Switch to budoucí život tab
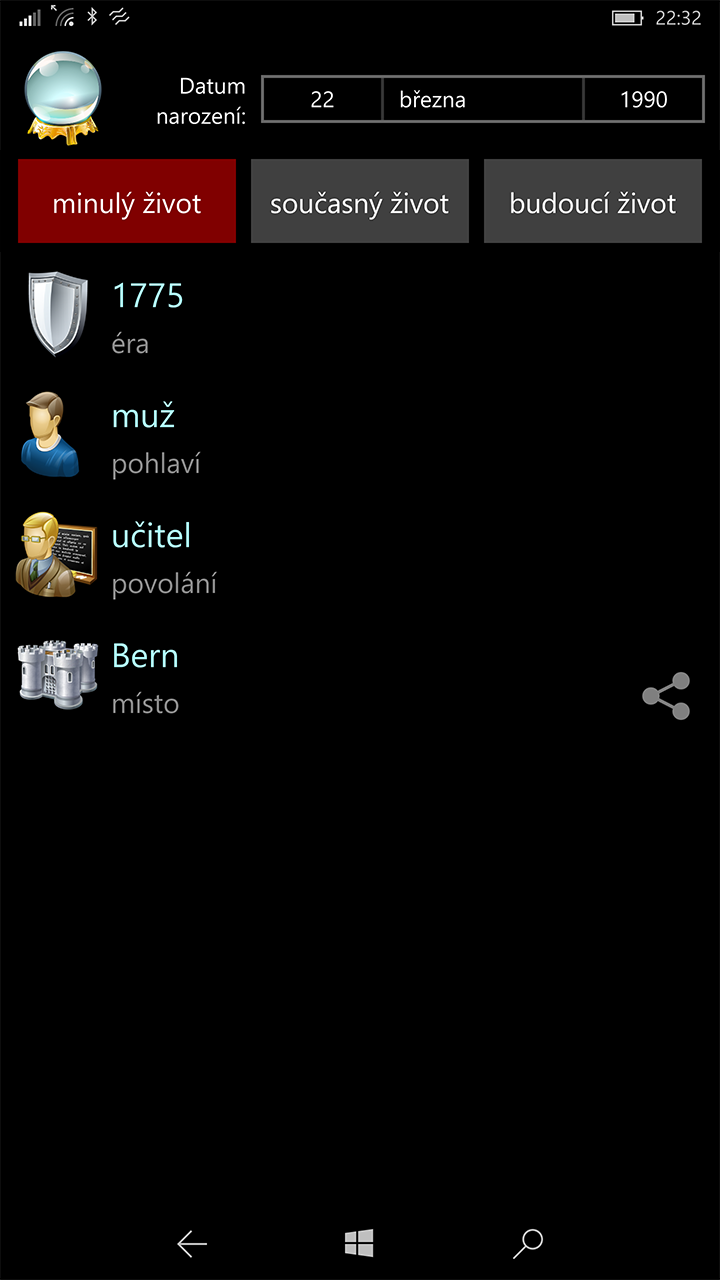 tap(593, 201)
